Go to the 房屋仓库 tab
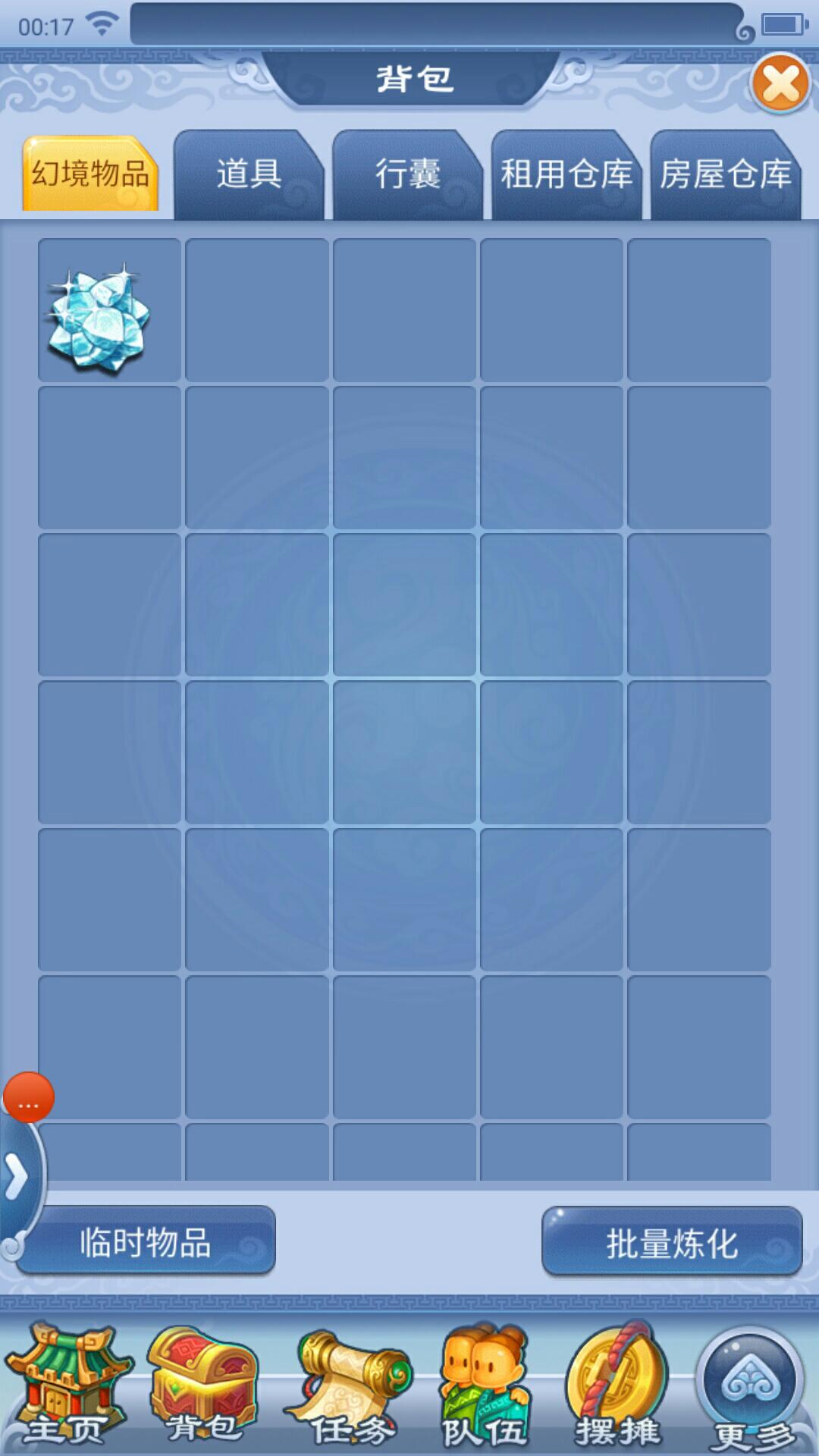819x1456 pixels. 725,174
